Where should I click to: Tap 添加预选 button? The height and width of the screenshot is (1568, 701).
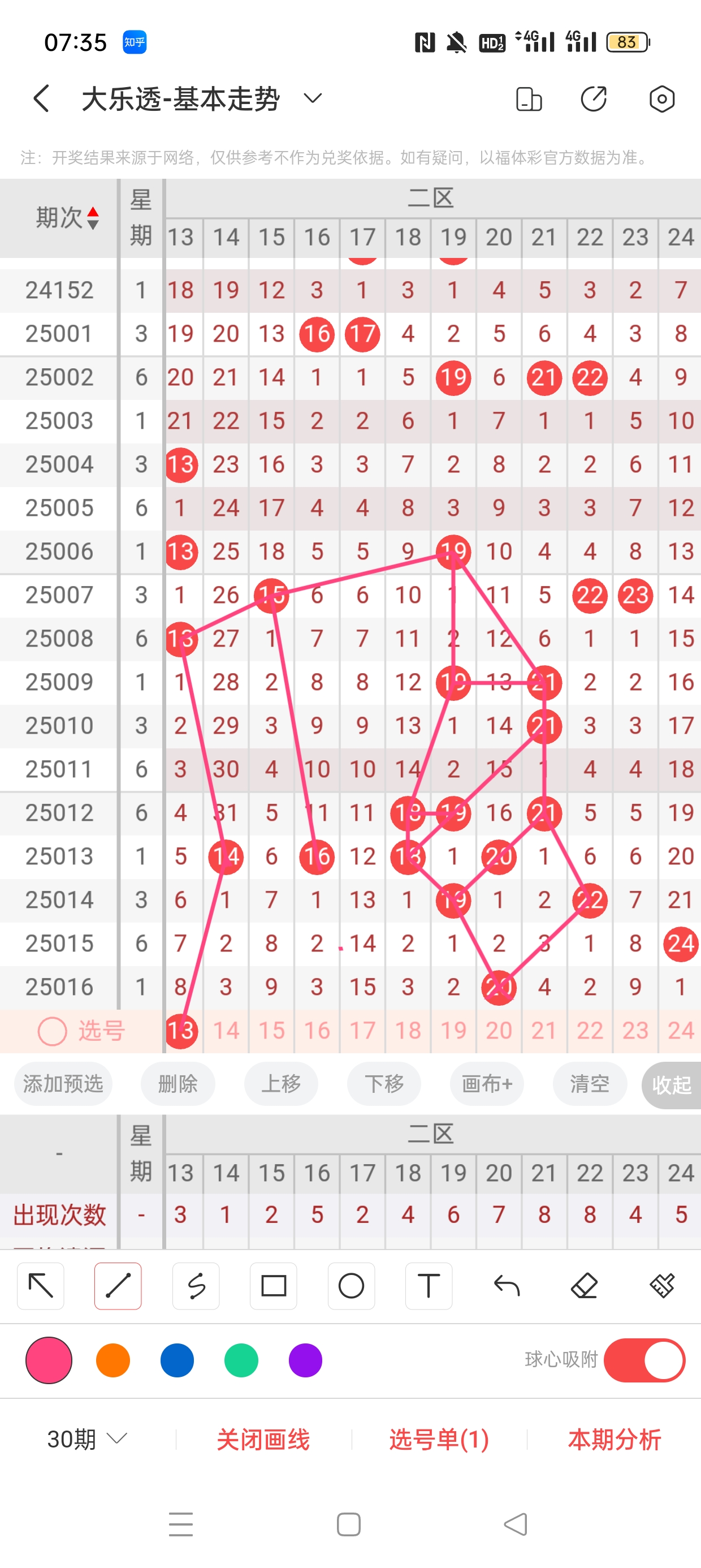click(63, 1084)
